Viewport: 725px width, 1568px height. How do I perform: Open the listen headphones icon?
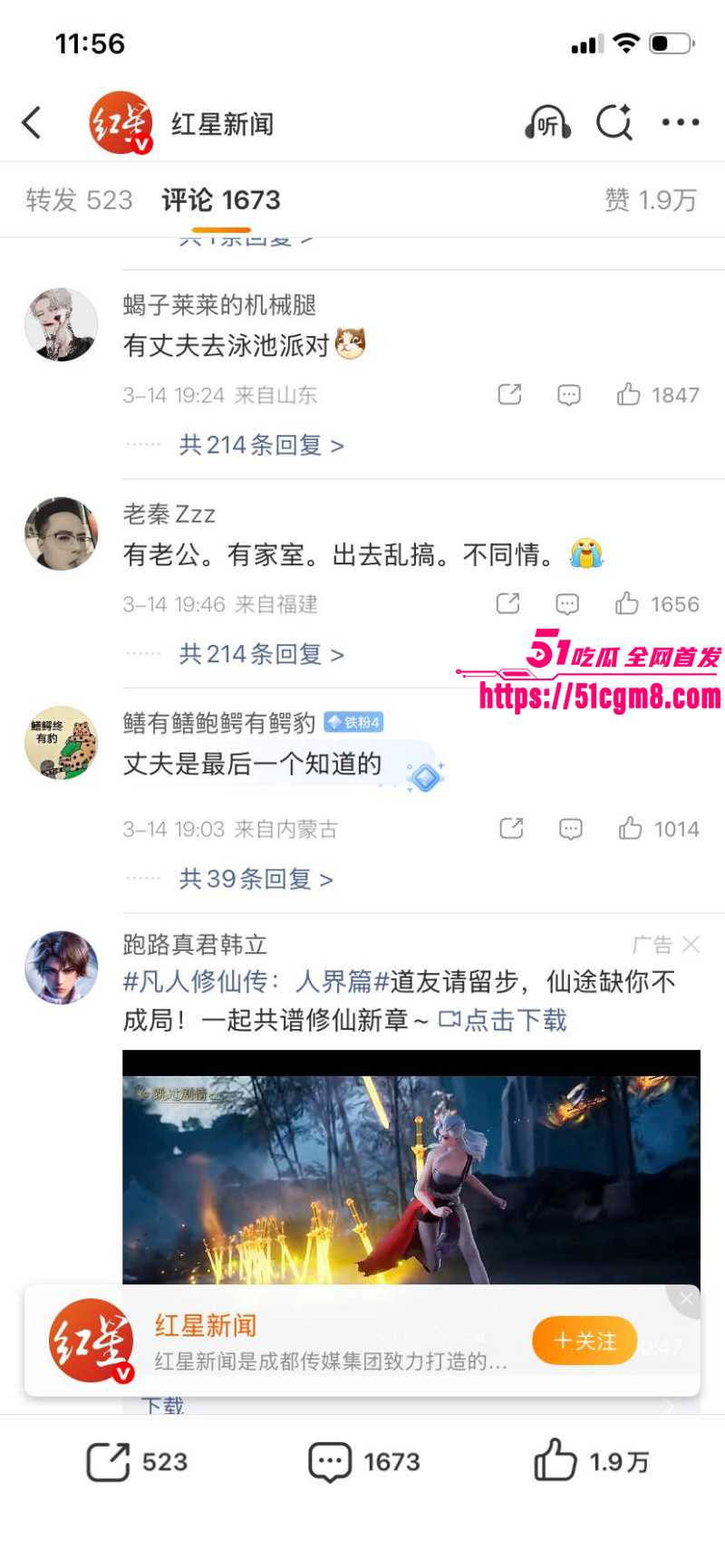547,122
